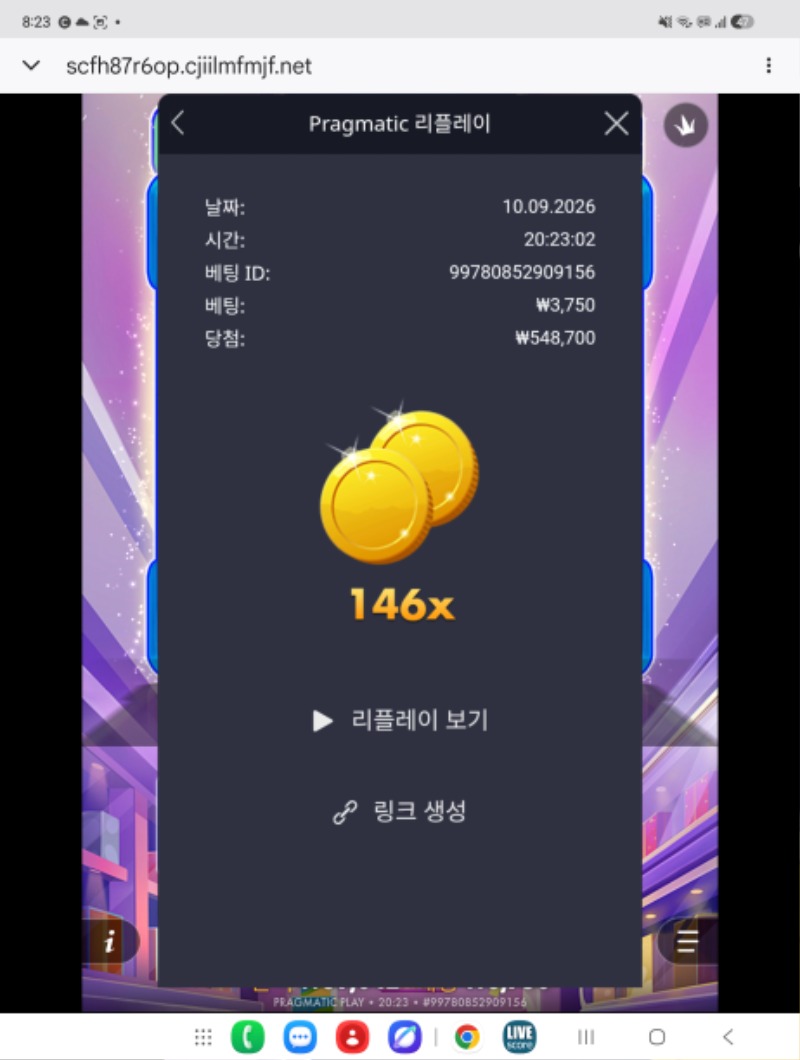Open the Chrome app from the taskbar
The width and height of the screenshot is (800, 1060).
[466, 1036]
